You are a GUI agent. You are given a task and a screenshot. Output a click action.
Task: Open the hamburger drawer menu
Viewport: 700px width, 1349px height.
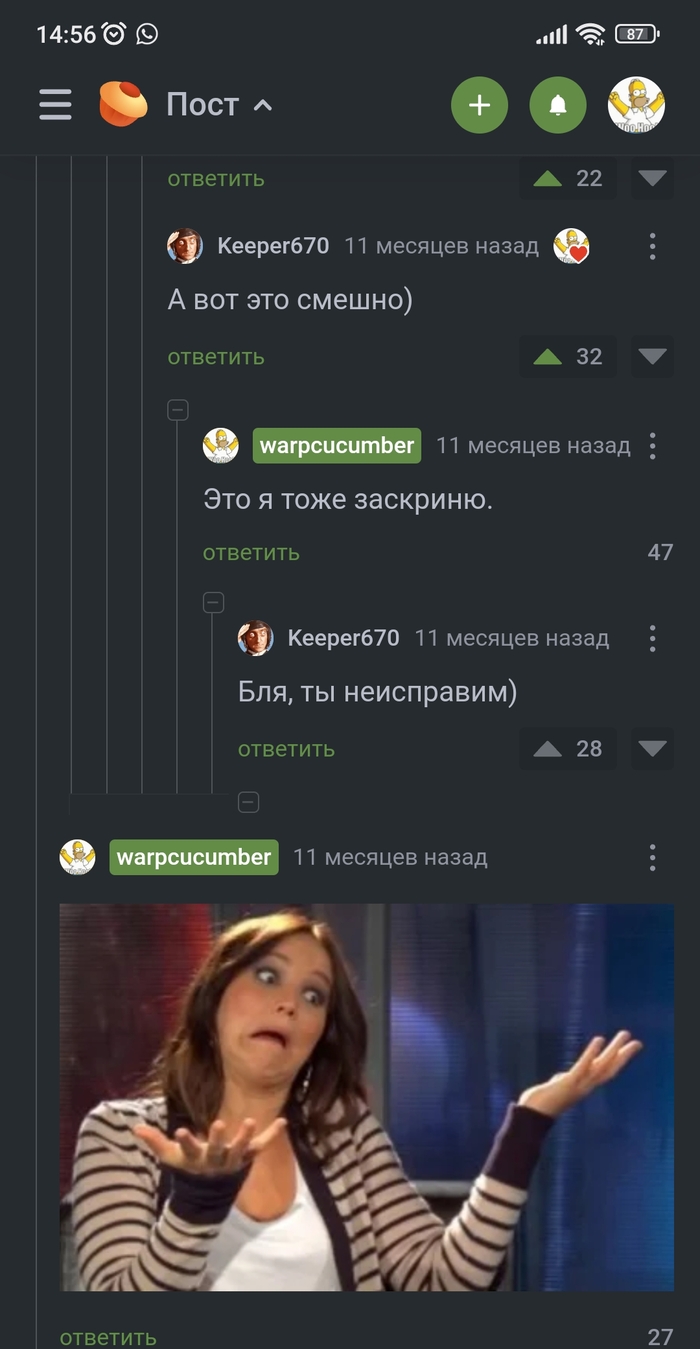(x=55, y=105)
